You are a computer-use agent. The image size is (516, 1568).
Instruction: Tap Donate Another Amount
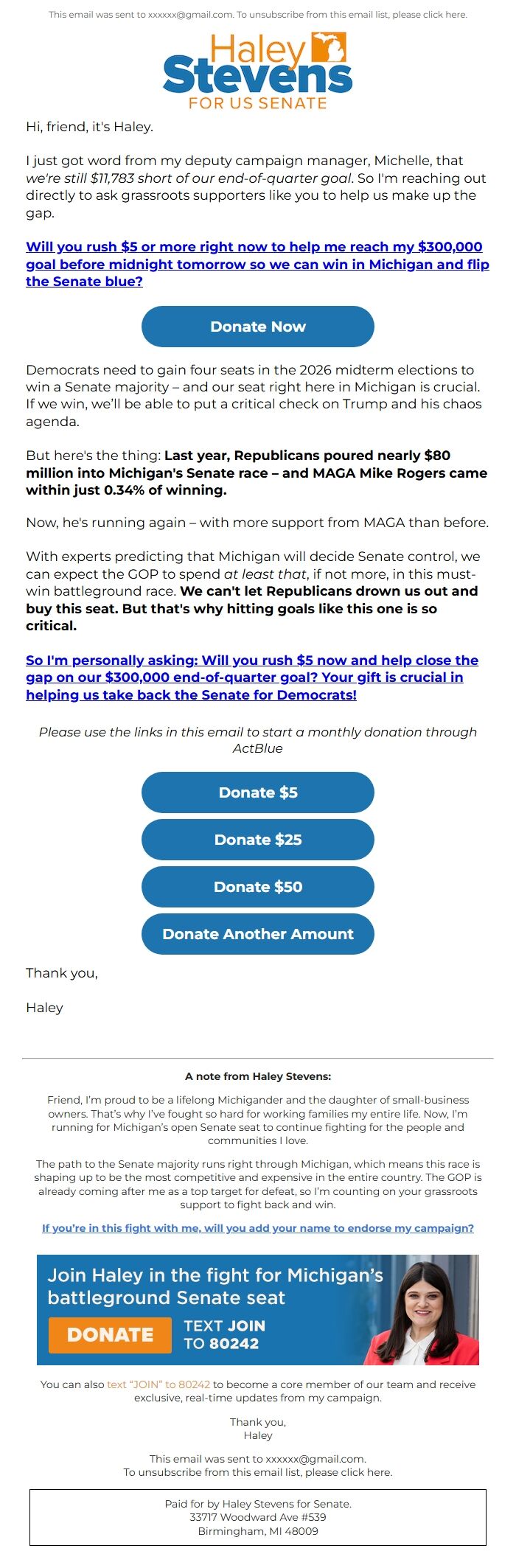click(258, 934)
